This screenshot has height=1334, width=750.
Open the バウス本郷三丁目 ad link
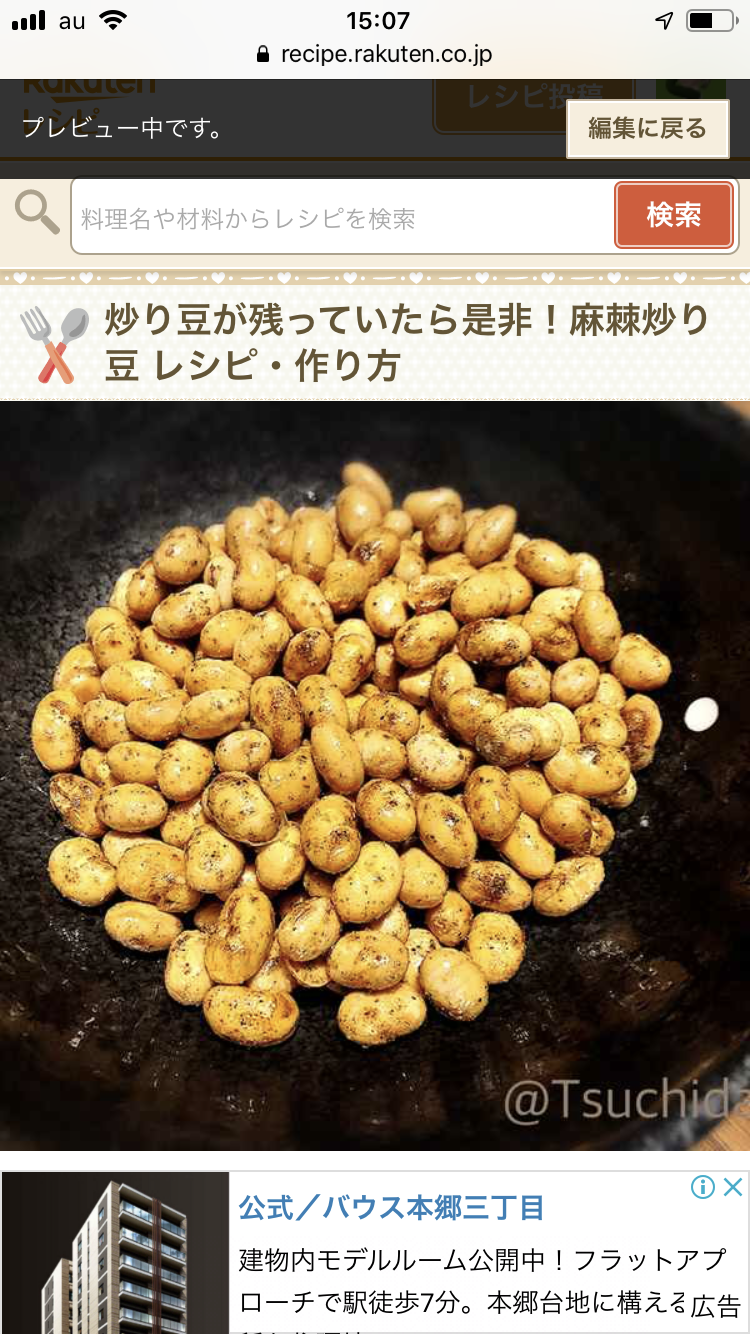tap(391, 1208)
